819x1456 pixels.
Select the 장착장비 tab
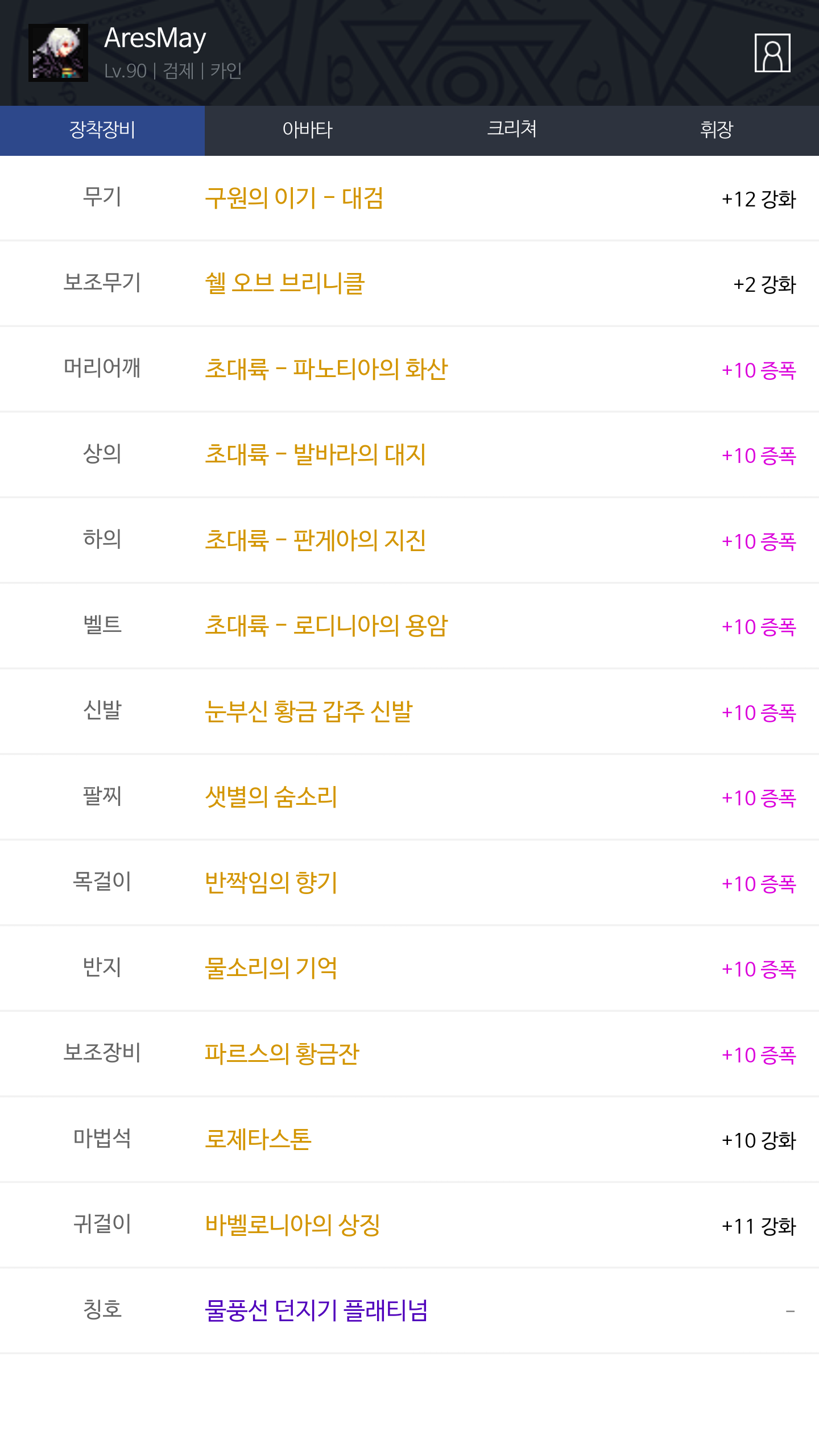click(x=102, y=130)
